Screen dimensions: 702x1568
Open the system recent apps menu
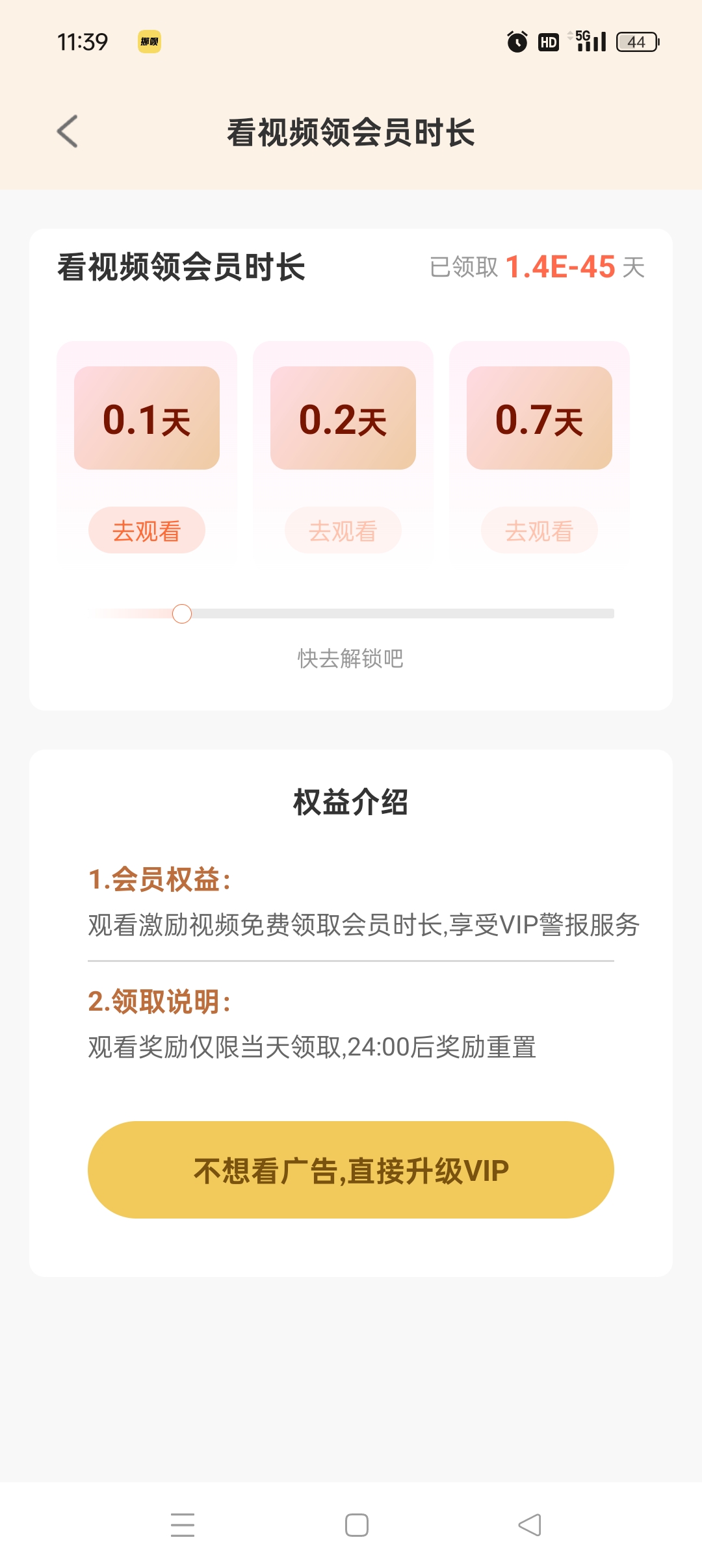pyautogui.click(x=183, y=1524)
